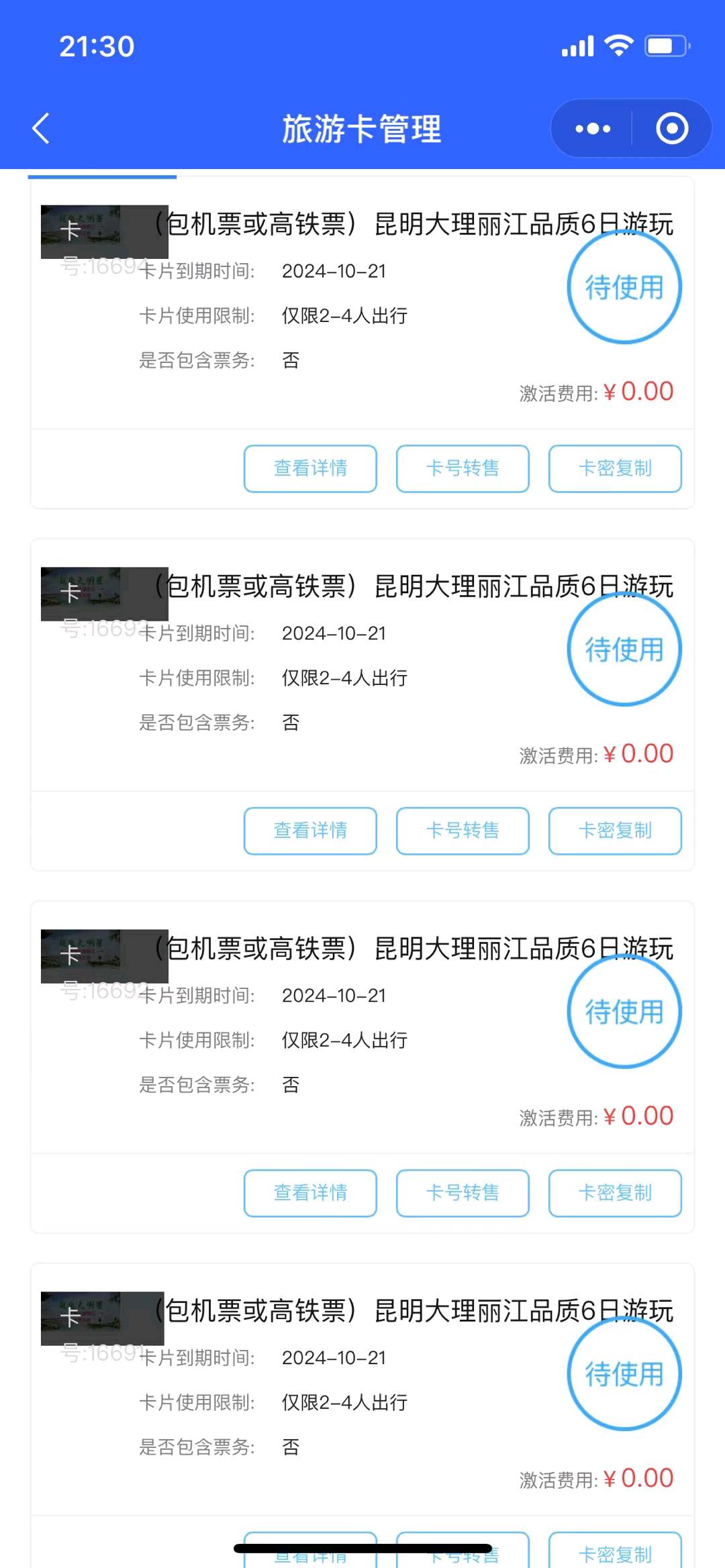Close the mini program via the circle icon
The image size is (725, 1568).
click(671, 128)
